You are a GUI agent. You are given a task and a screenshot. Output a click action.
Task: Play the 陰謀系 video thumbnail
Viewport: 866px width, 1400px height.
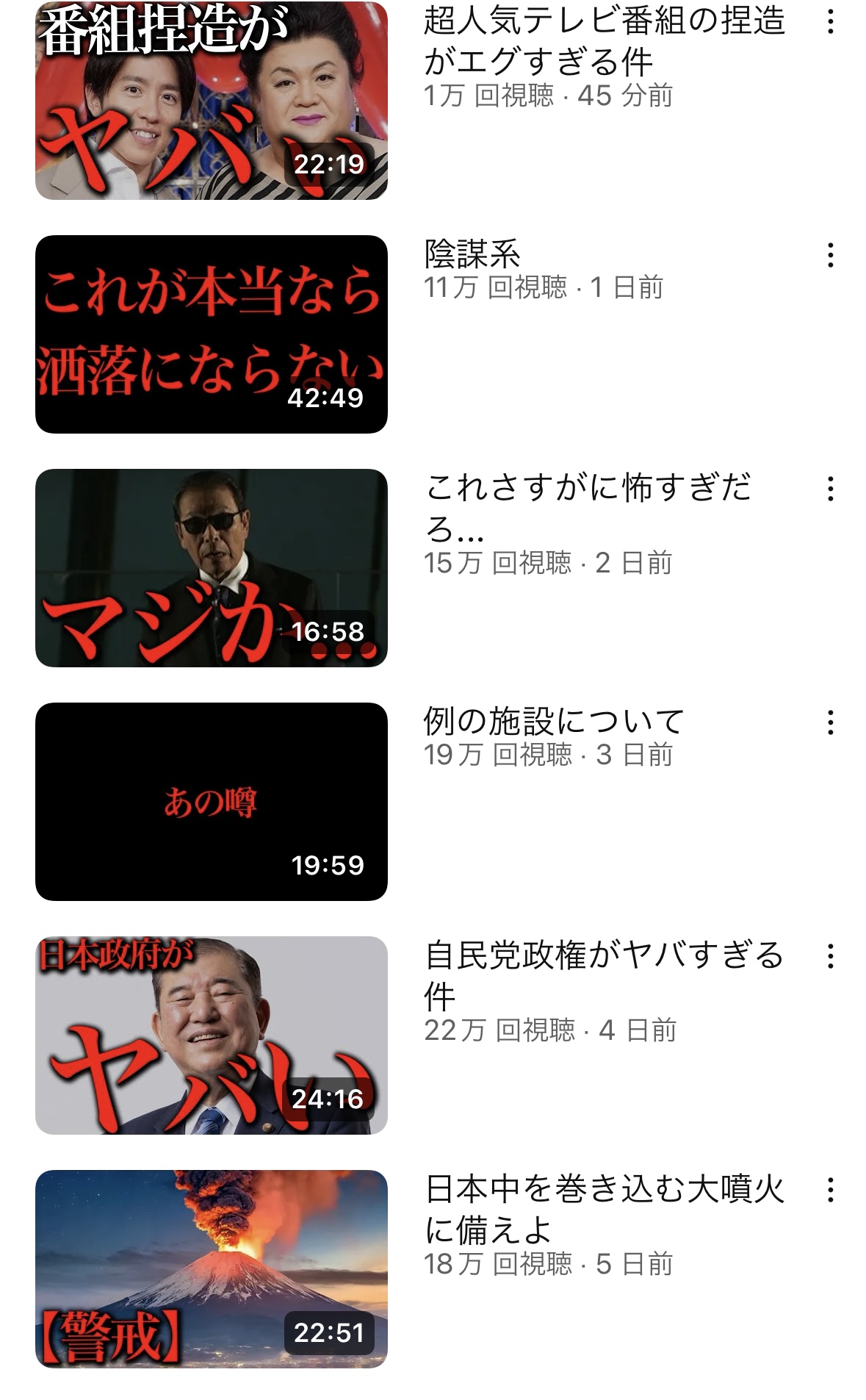click(211, 334)
